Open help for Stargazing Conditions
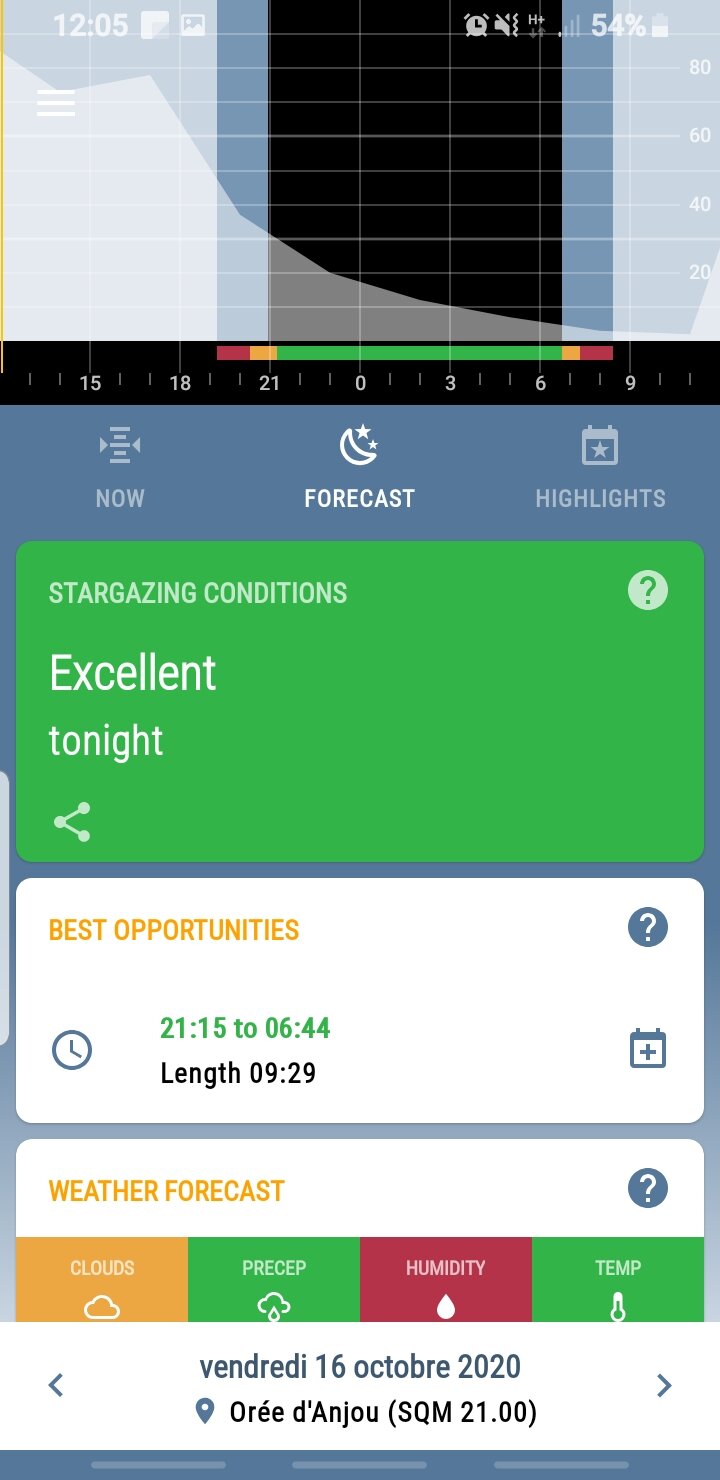The width and height of the screenshot is (720, 1480). 647,591
